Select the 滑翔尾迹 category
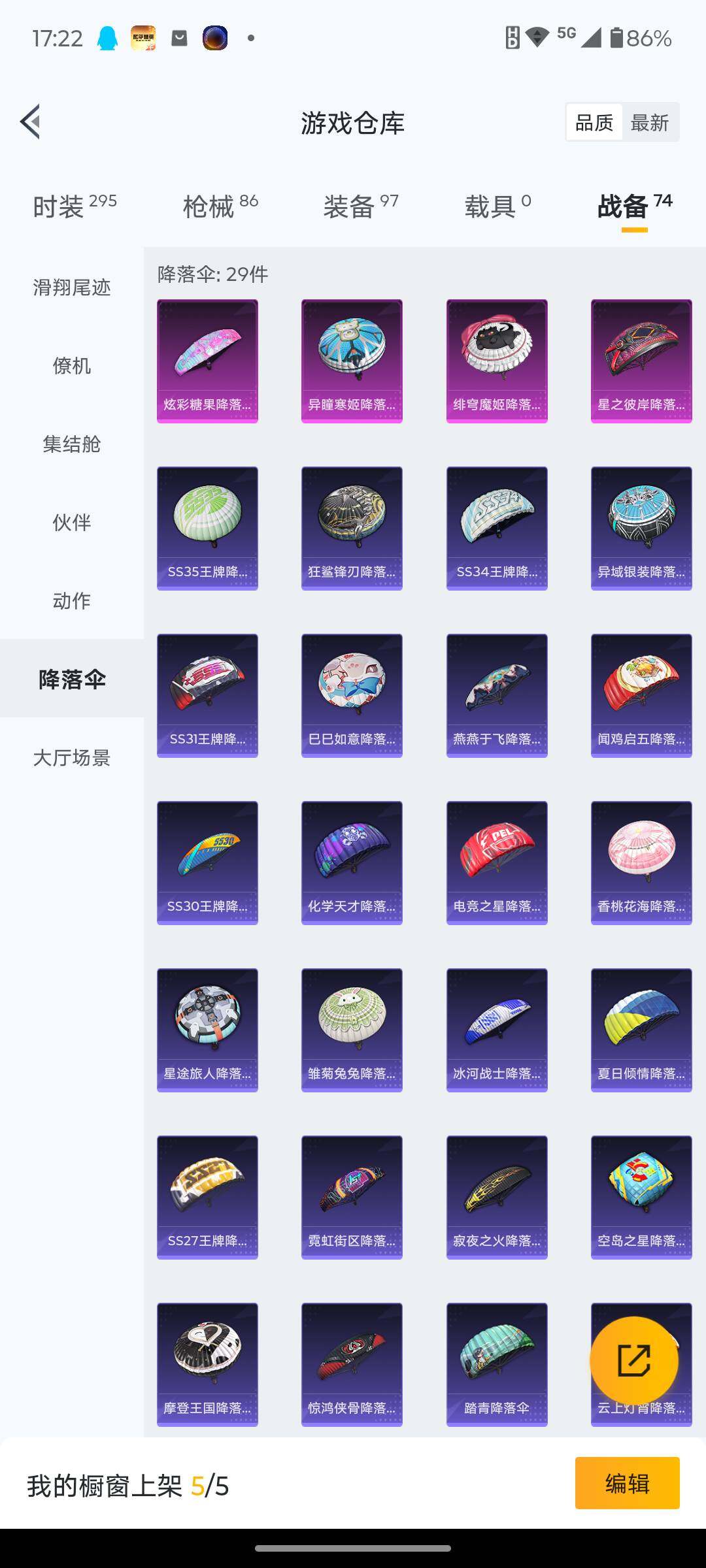 72,287
